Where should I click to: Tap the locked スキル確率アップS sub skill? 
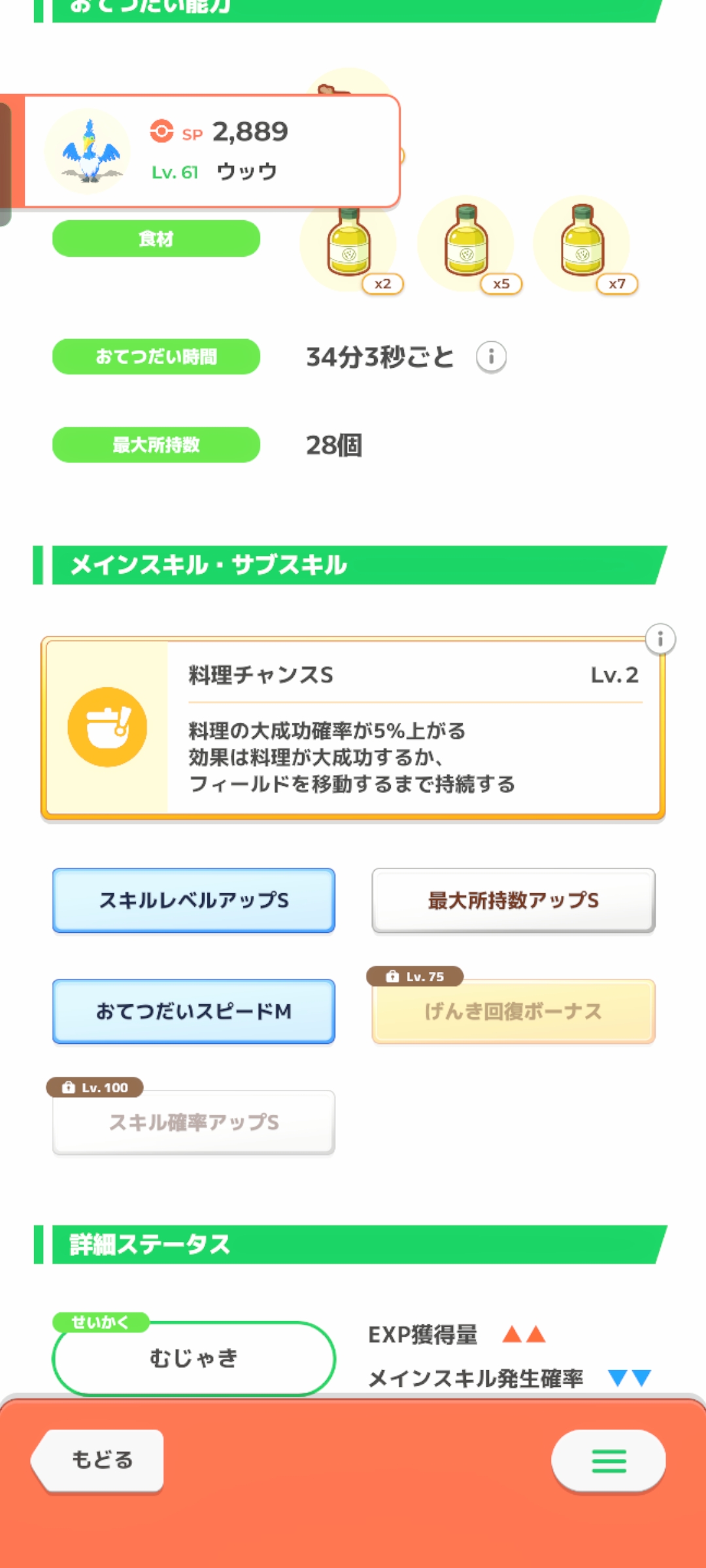pos(193,1122)
